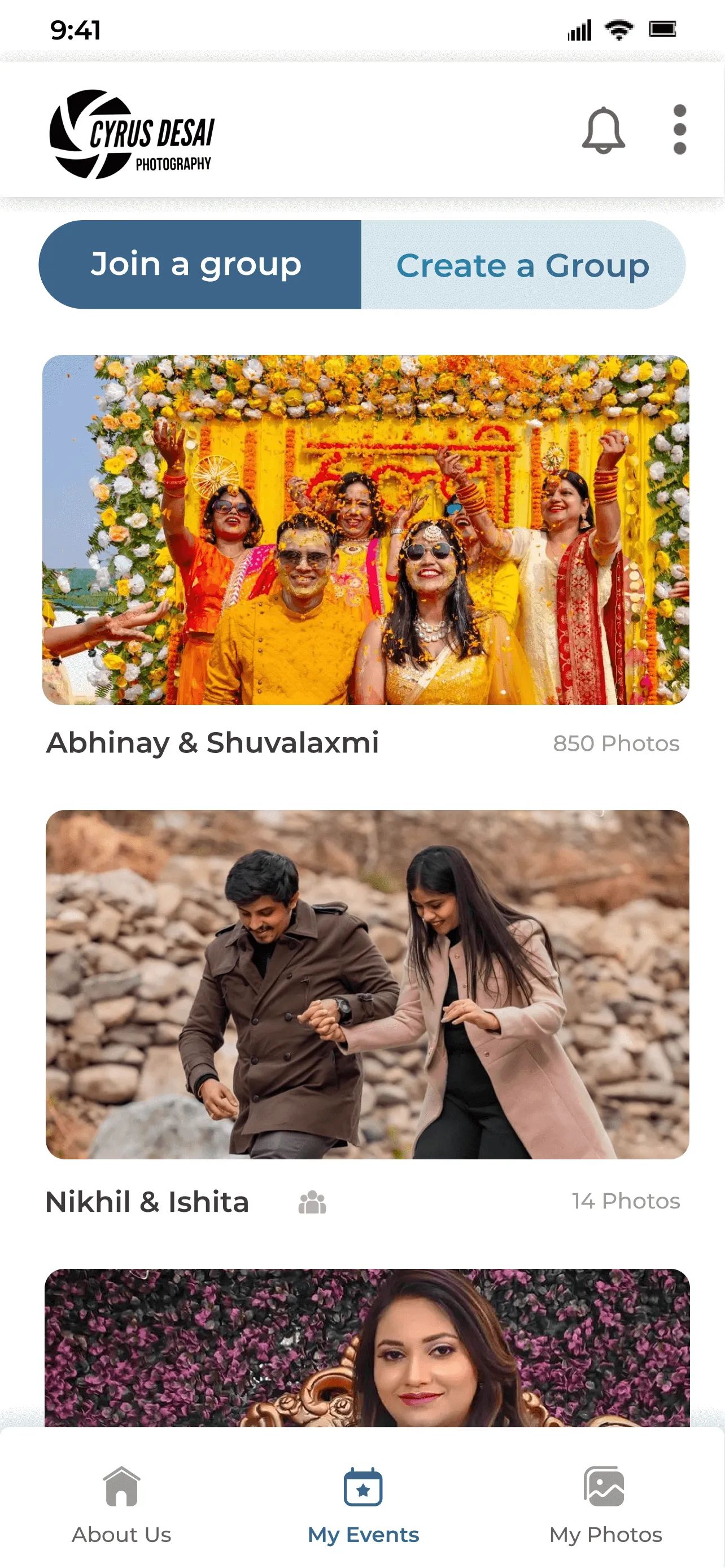Open the partially visible third event photo
The image size is (725, 1568).
(x=367, y=1347)
